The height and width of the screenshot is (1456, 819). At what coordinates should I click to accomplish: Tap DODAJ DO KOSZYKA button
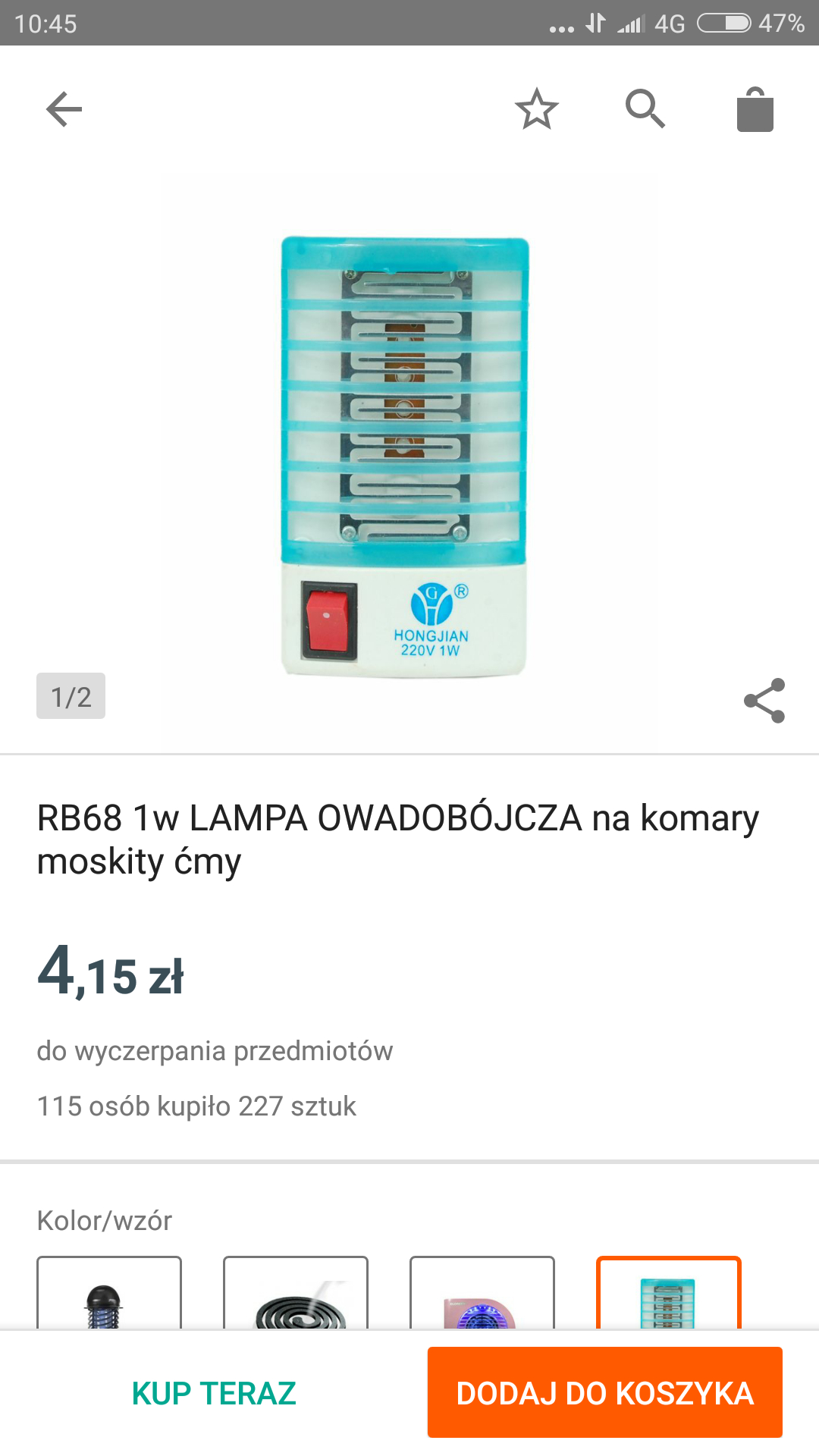(605, 1393)
